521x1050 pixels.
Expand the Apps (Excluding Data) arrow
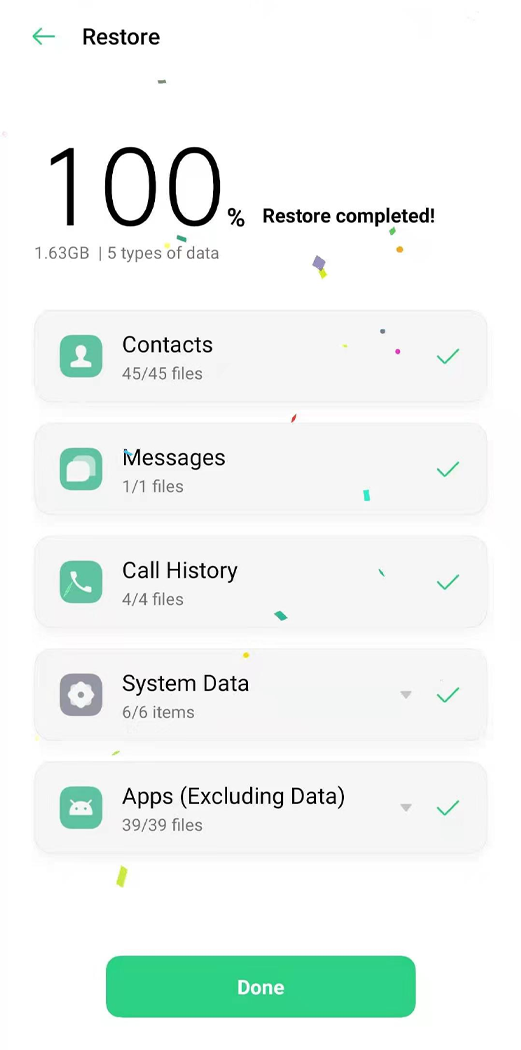point(405,808)
